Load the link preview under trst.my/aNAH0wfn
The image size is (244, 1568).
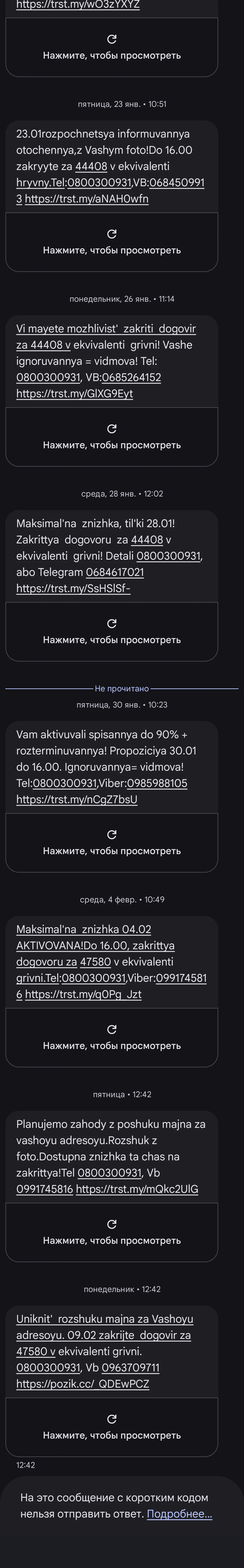click(x=112, y=242)
